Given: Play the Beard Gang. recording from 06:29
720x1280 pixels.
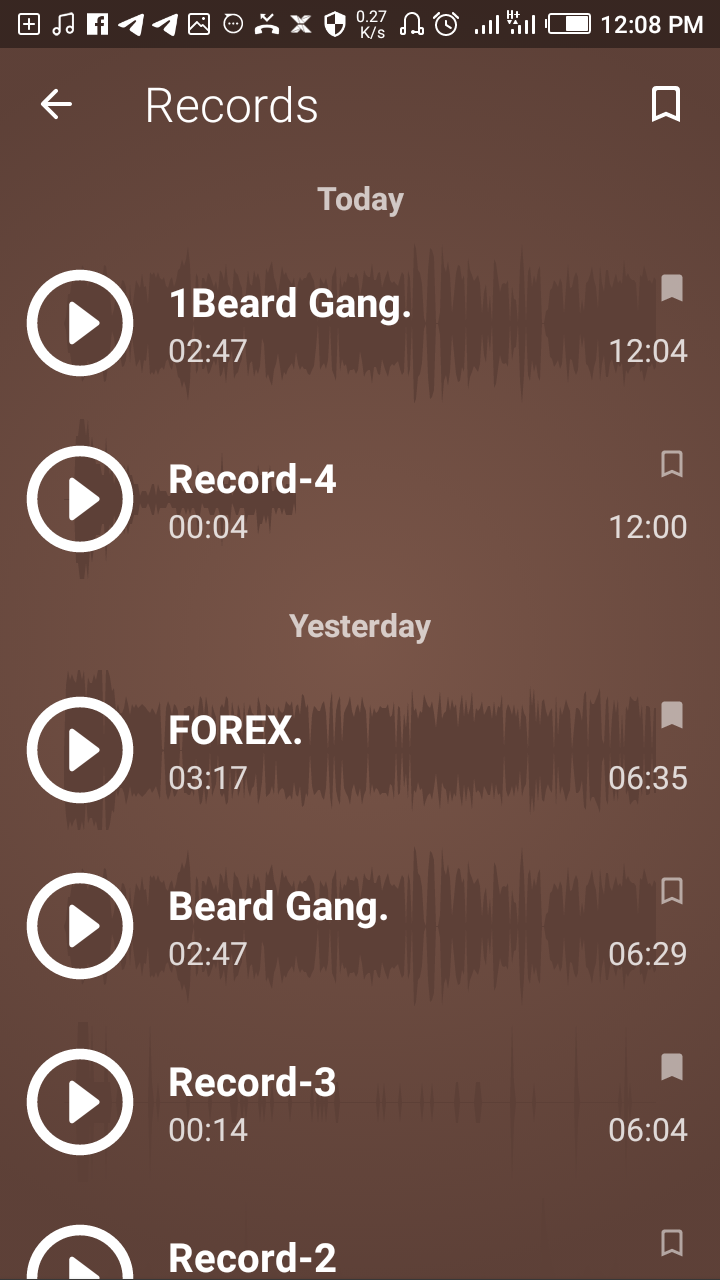Looking at the screenshot, I should (80, 926).
